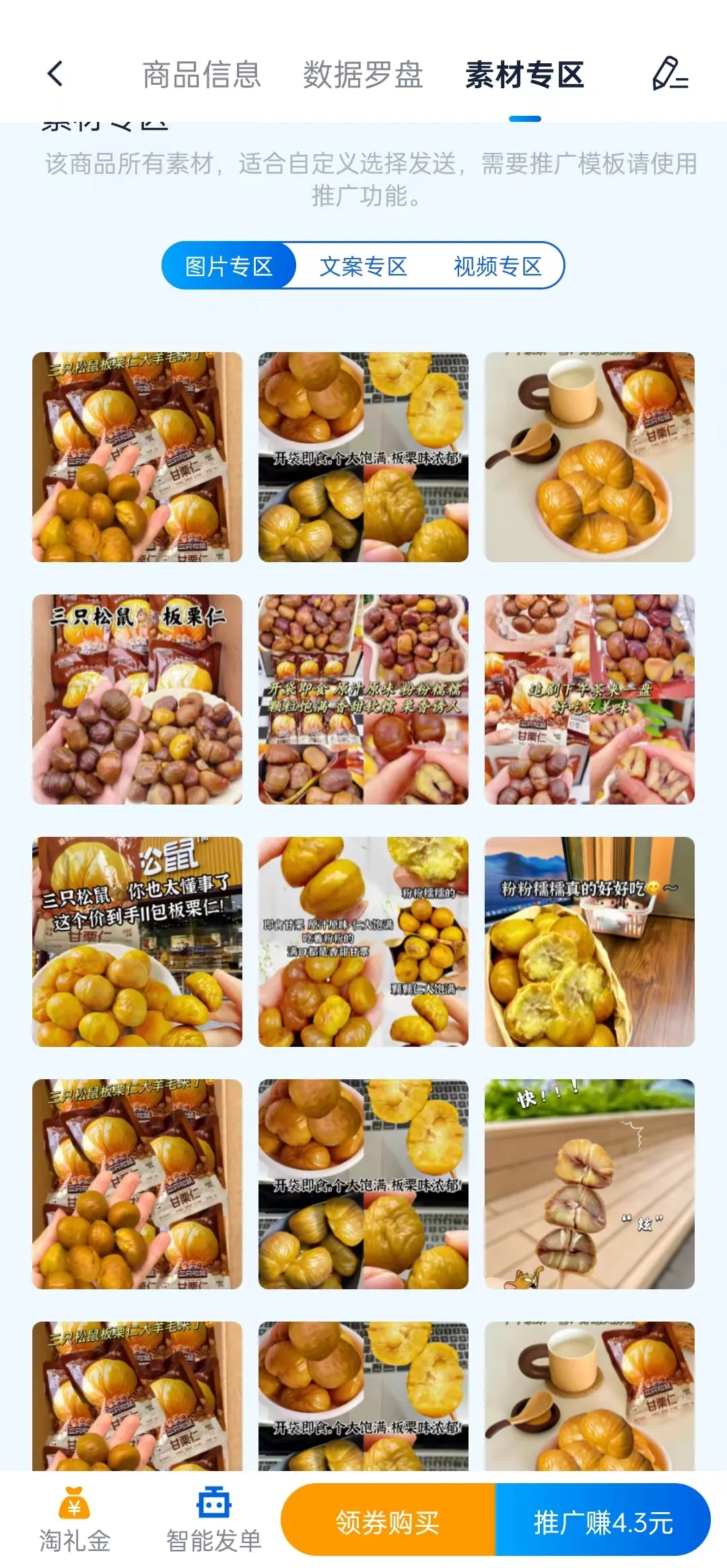The image size is (727, 1568).
Task: Tap 推广赚4.3元 button
Action: coord(602,1522)
